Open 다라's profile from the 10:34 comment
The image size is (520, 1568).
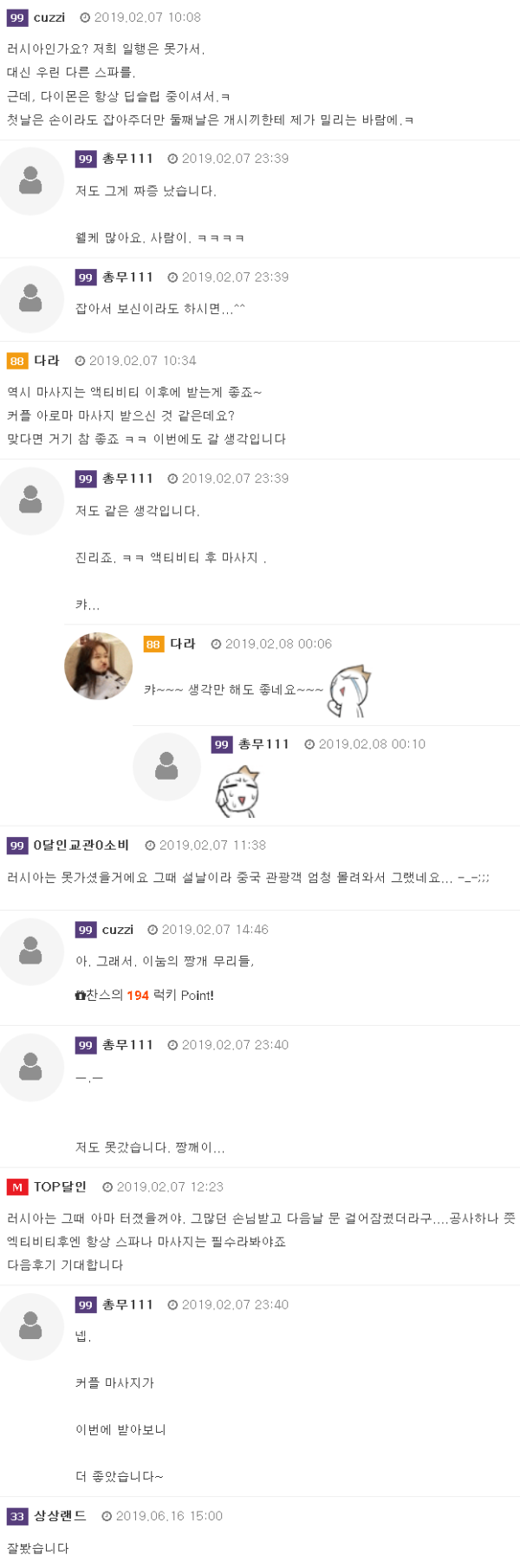(x=46, y=361)
